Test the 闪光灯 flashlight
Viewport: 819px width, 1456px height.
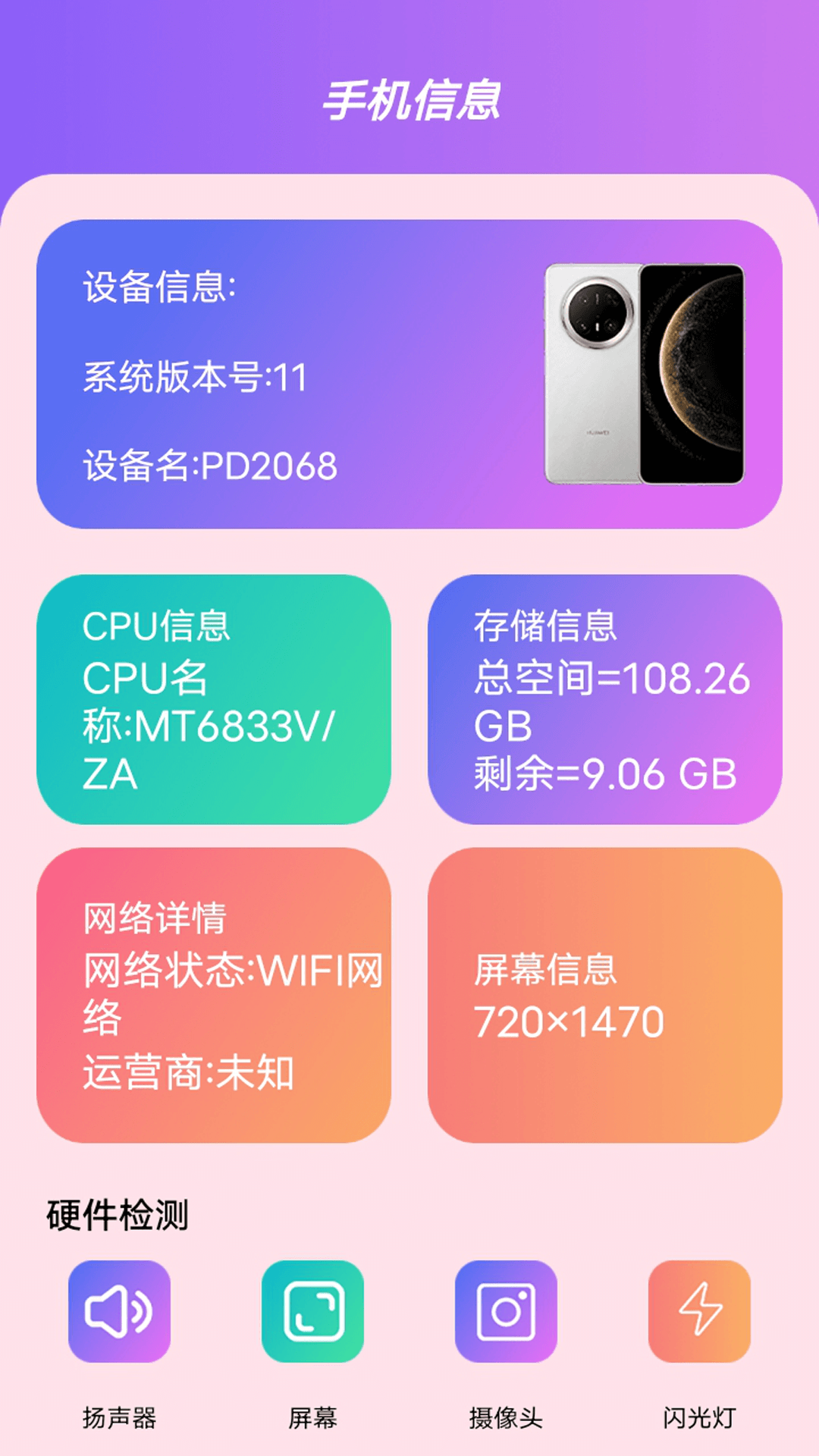pyautogui.click(x=699, y=1311)
